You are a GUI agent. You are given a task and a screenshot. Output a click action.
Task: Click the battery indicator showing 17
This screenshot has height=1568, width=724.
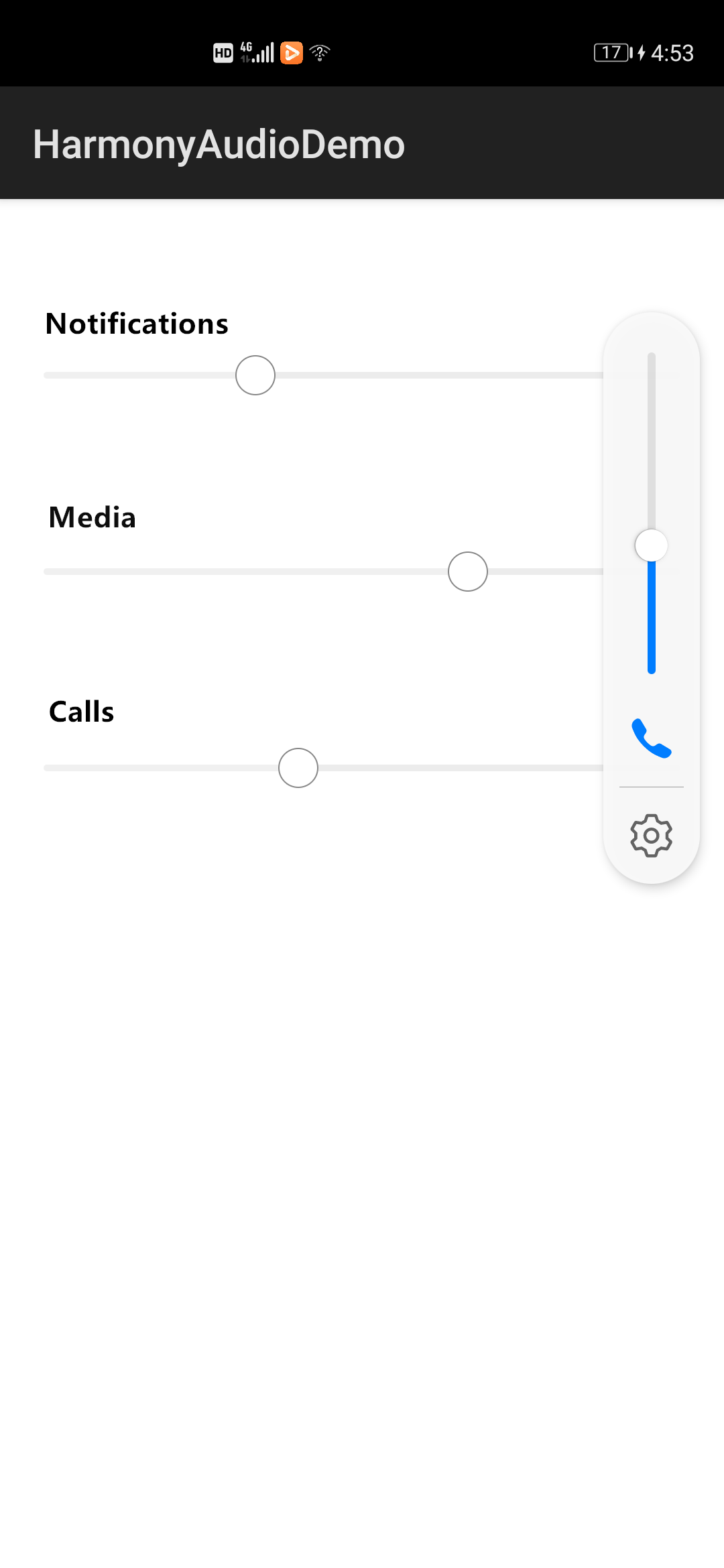click(x=612, y=52)
